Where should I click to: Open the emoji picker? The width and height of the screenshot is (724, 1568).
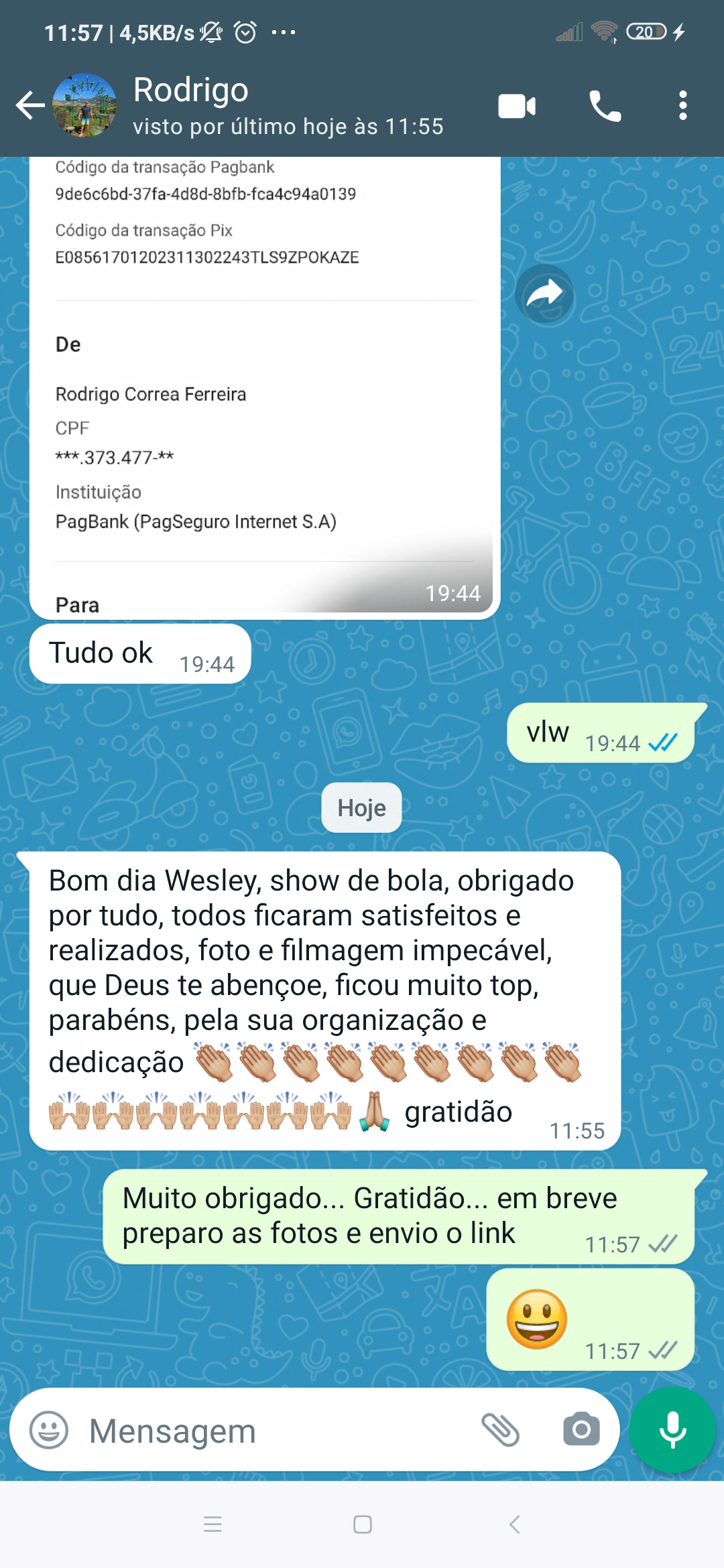[49, 1430]
